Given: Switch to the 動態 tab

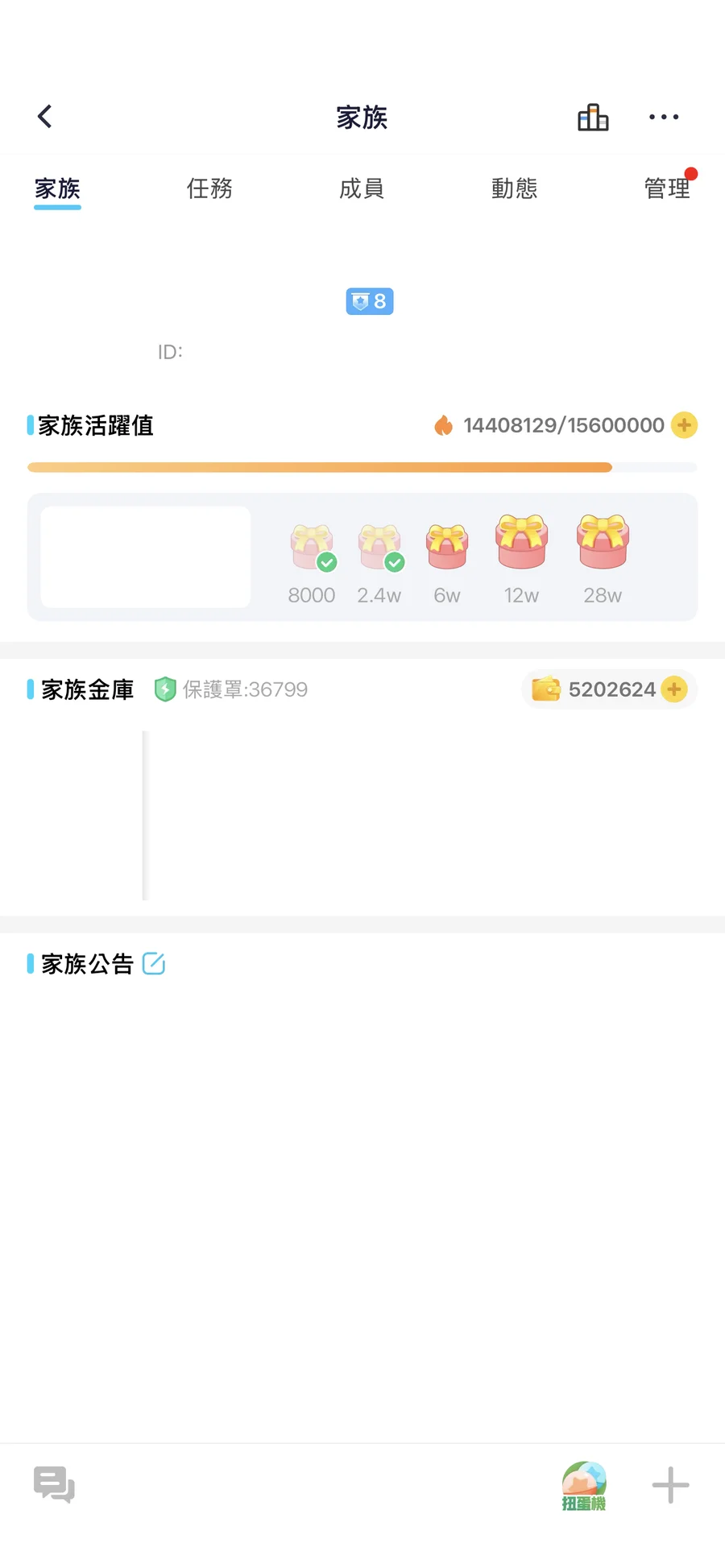Looking at the screenshot, I should pos(514,188).
